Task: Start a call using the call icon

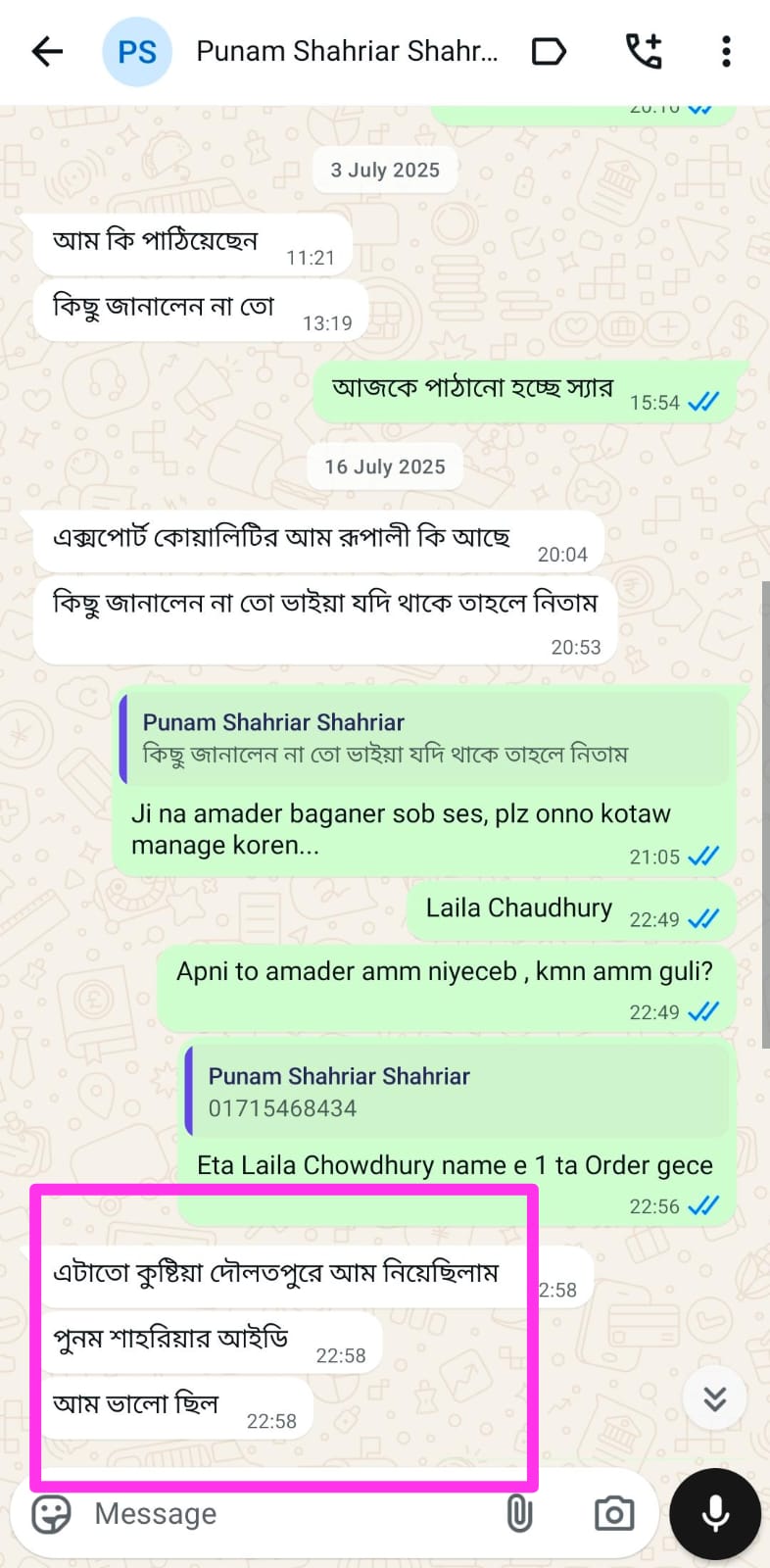Action: [x=643, y=51]
